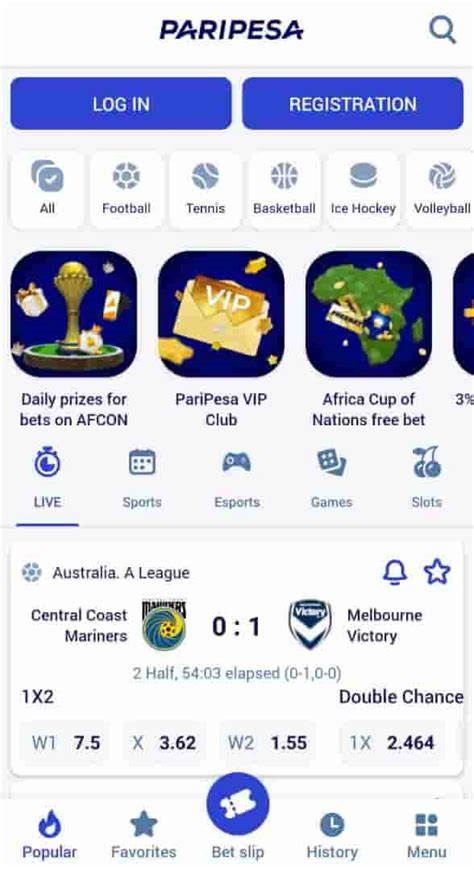474x870 pixels.
Task: Open the search magnifier icon
Action: [442, 29]
